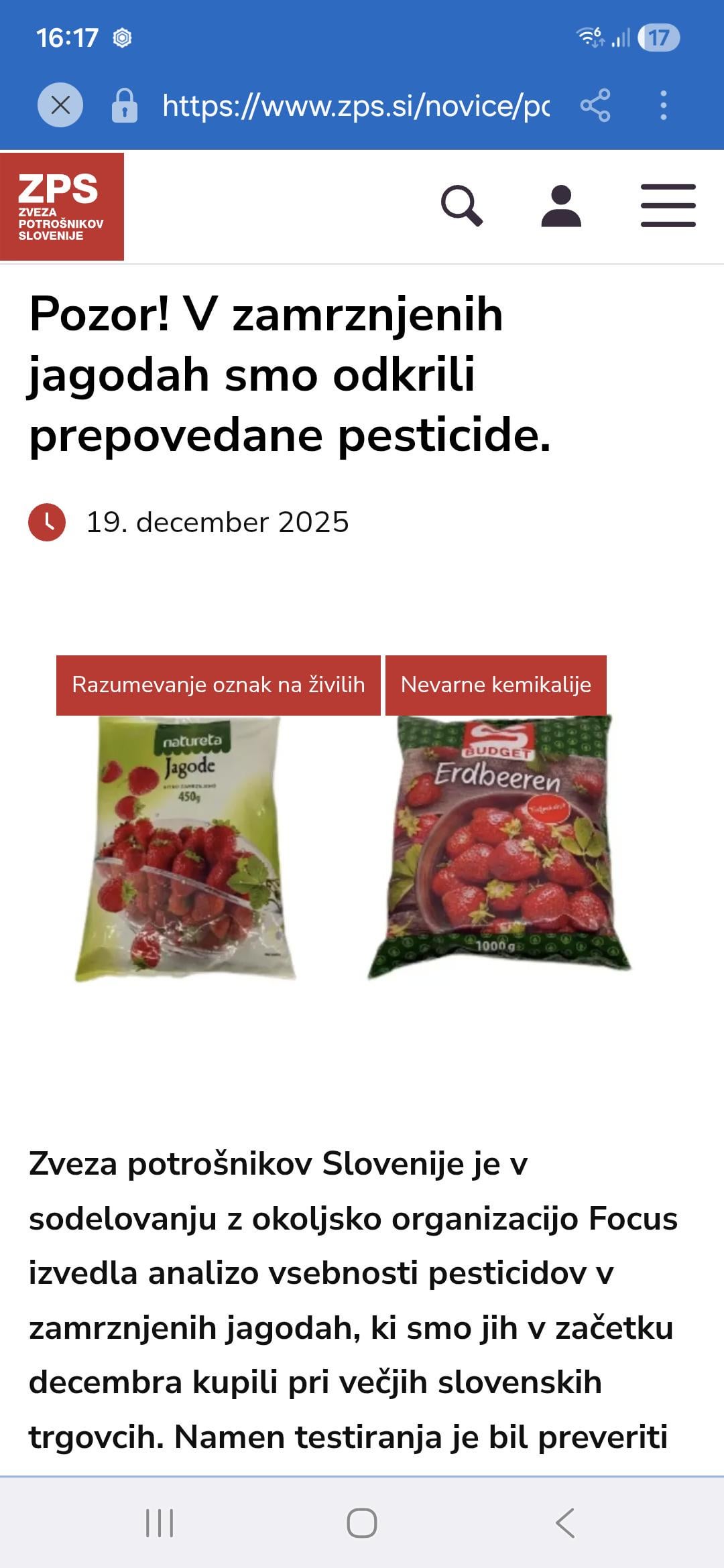Show recent apps
The height and width of the screenshot is (1568, 724).
click(160, 1522)
